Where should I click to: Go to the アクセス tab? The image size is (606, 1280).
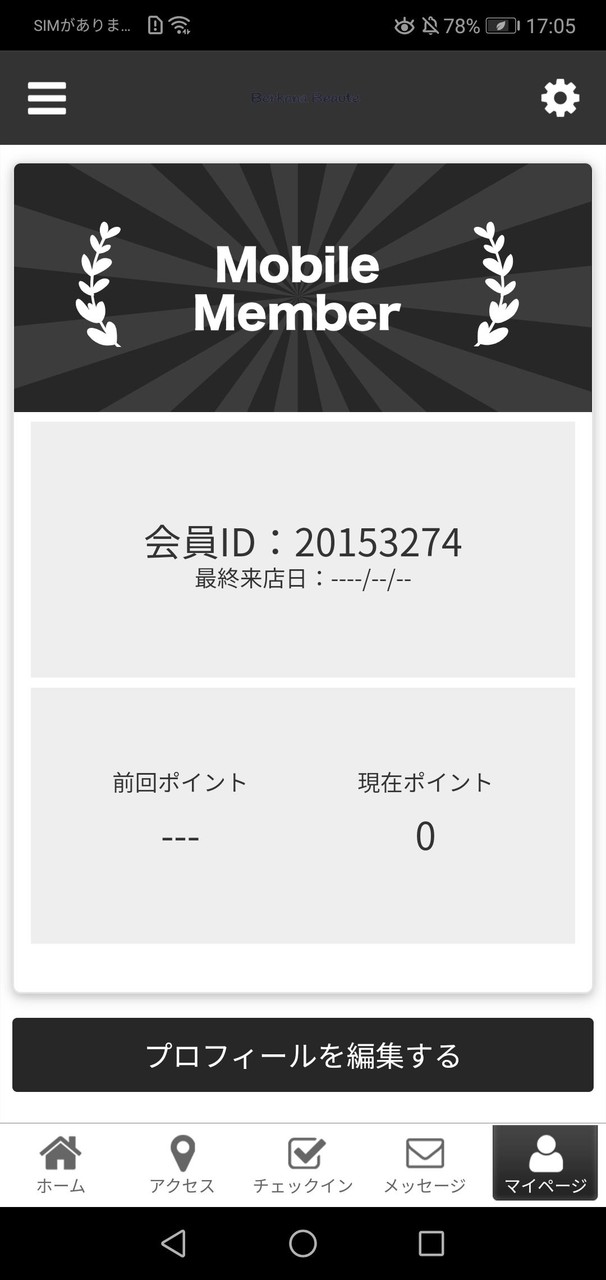[x=182, y=1164]
